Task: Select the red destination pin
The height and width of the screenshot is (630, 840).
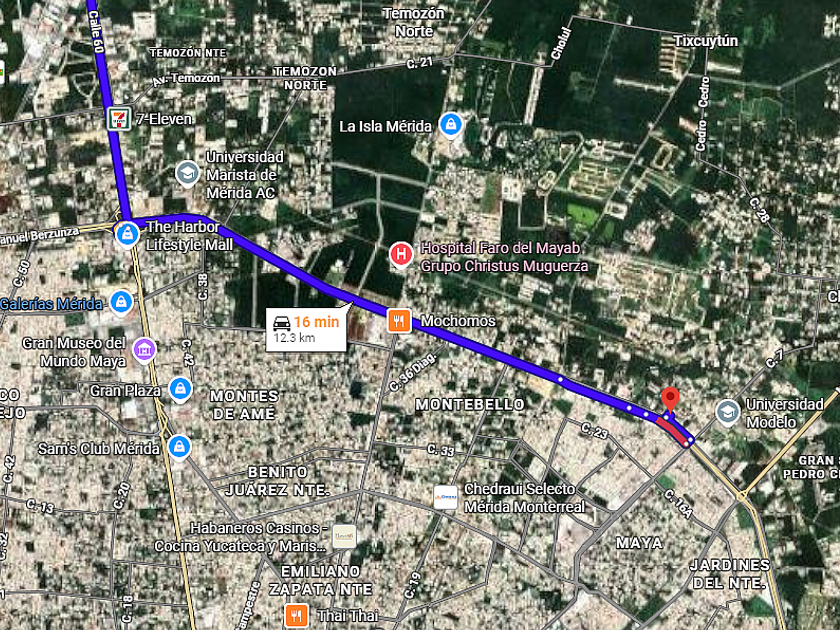Action: pyautogui.click(x=670, y=398)
